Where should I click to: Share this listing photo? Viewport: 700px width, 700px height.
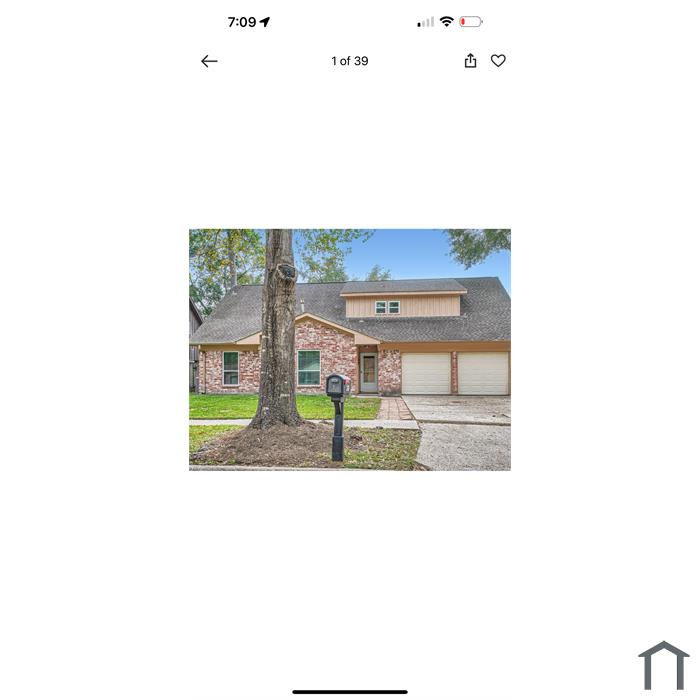tap(470, 61)
